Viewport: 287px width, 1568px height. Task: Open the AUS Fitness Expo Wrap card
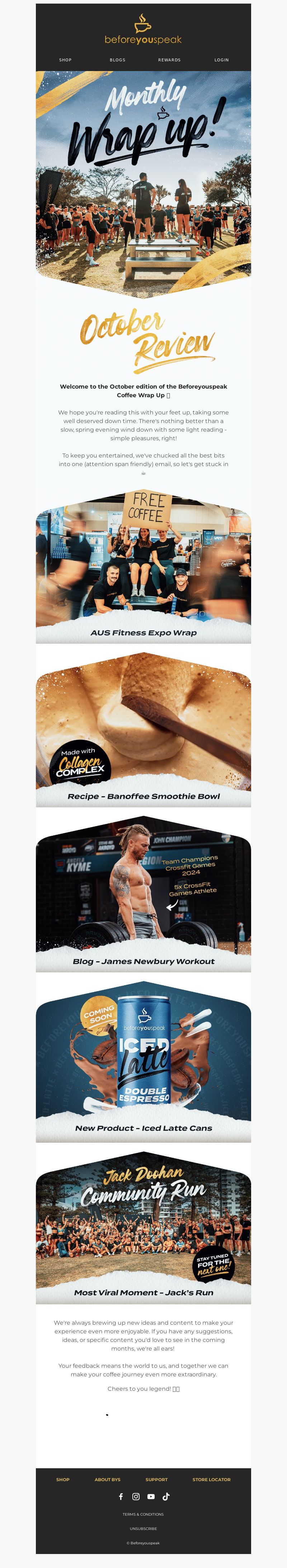point(143,566)
